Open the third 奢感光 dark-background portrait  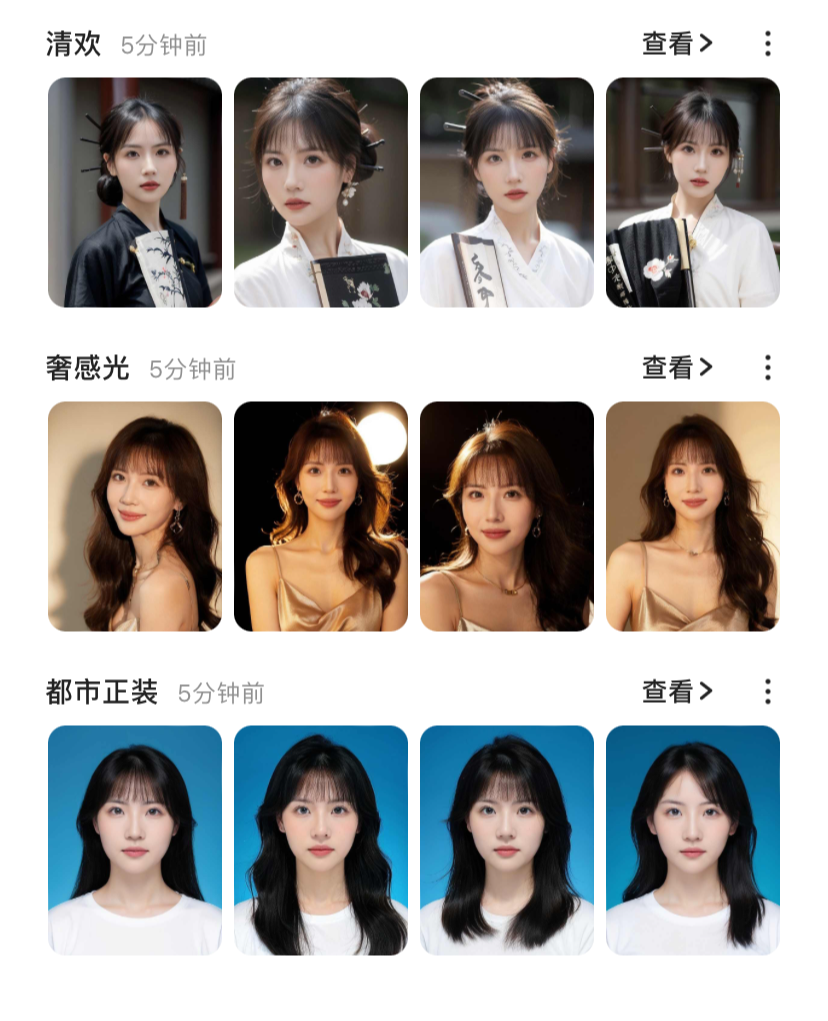coord(507,516)
